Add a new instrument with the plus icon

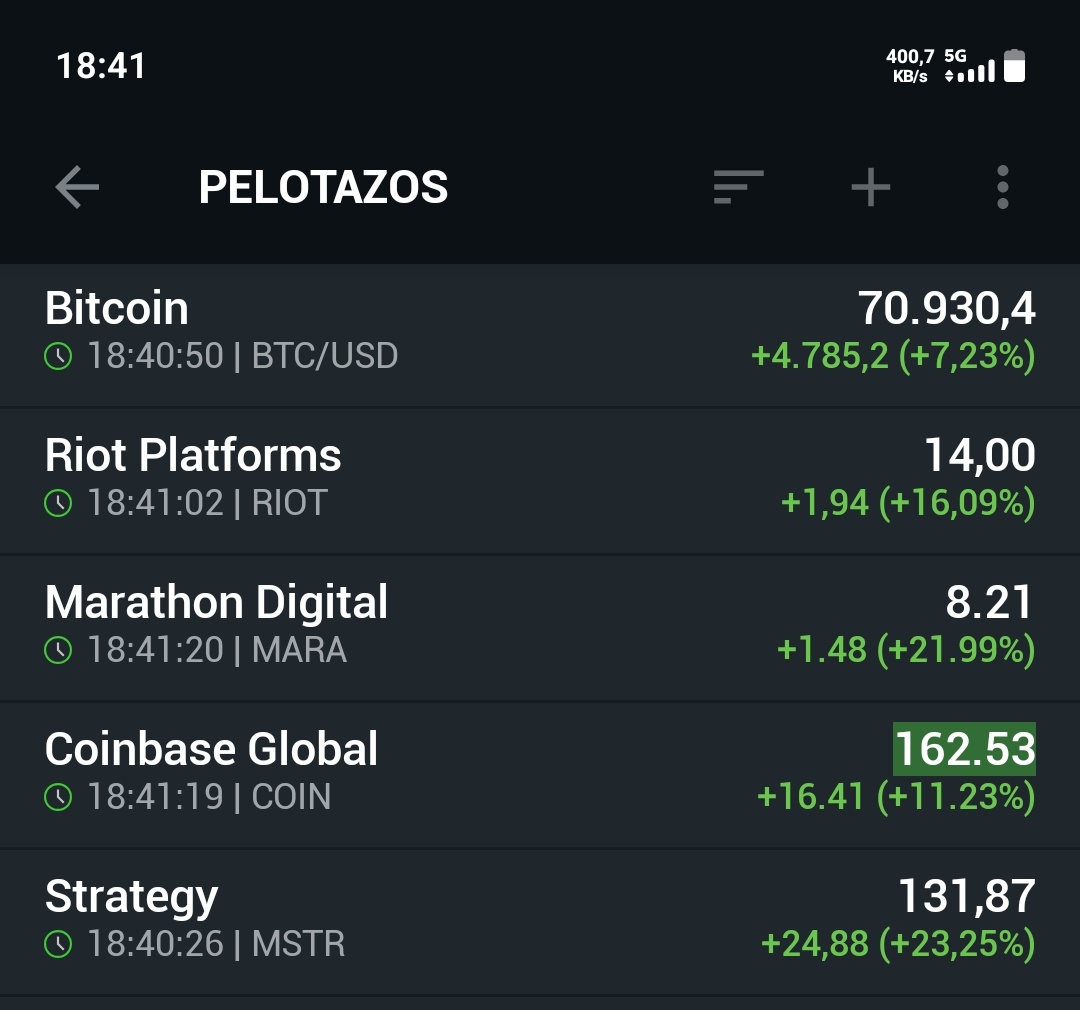pos(870,187)
